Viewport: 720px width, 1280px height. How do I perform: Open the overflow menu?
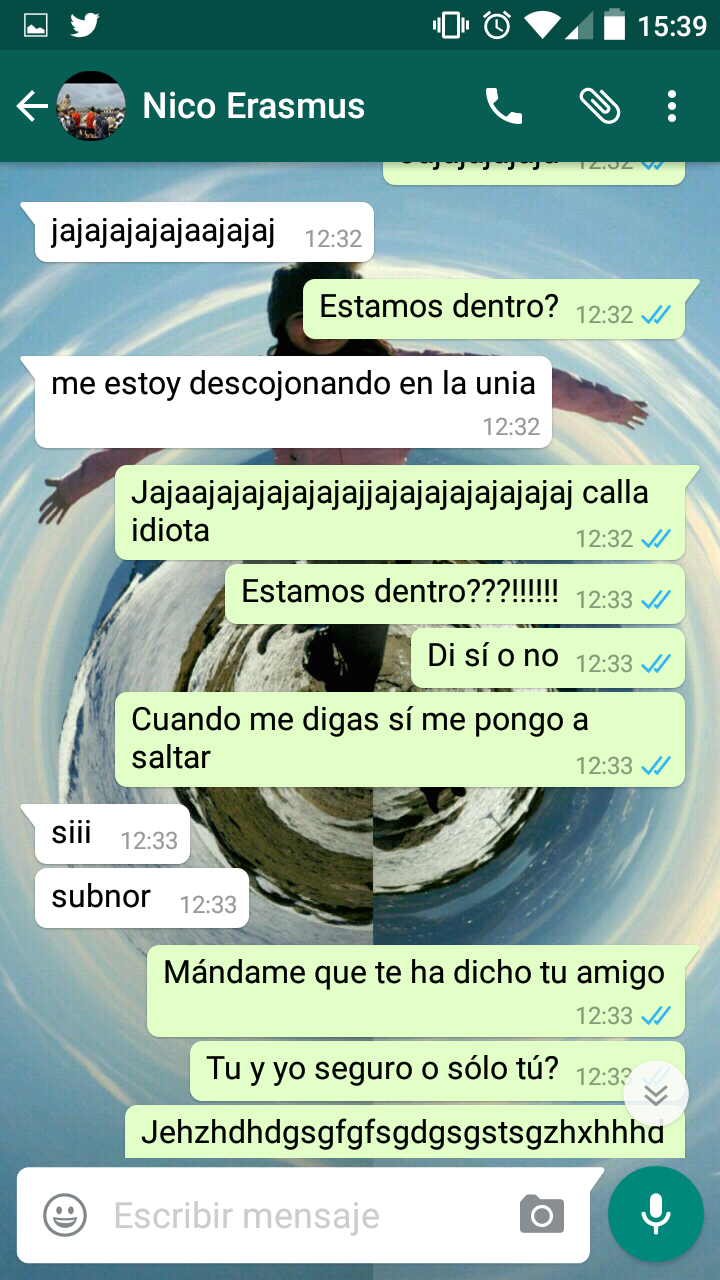click(x=671, y=106)
